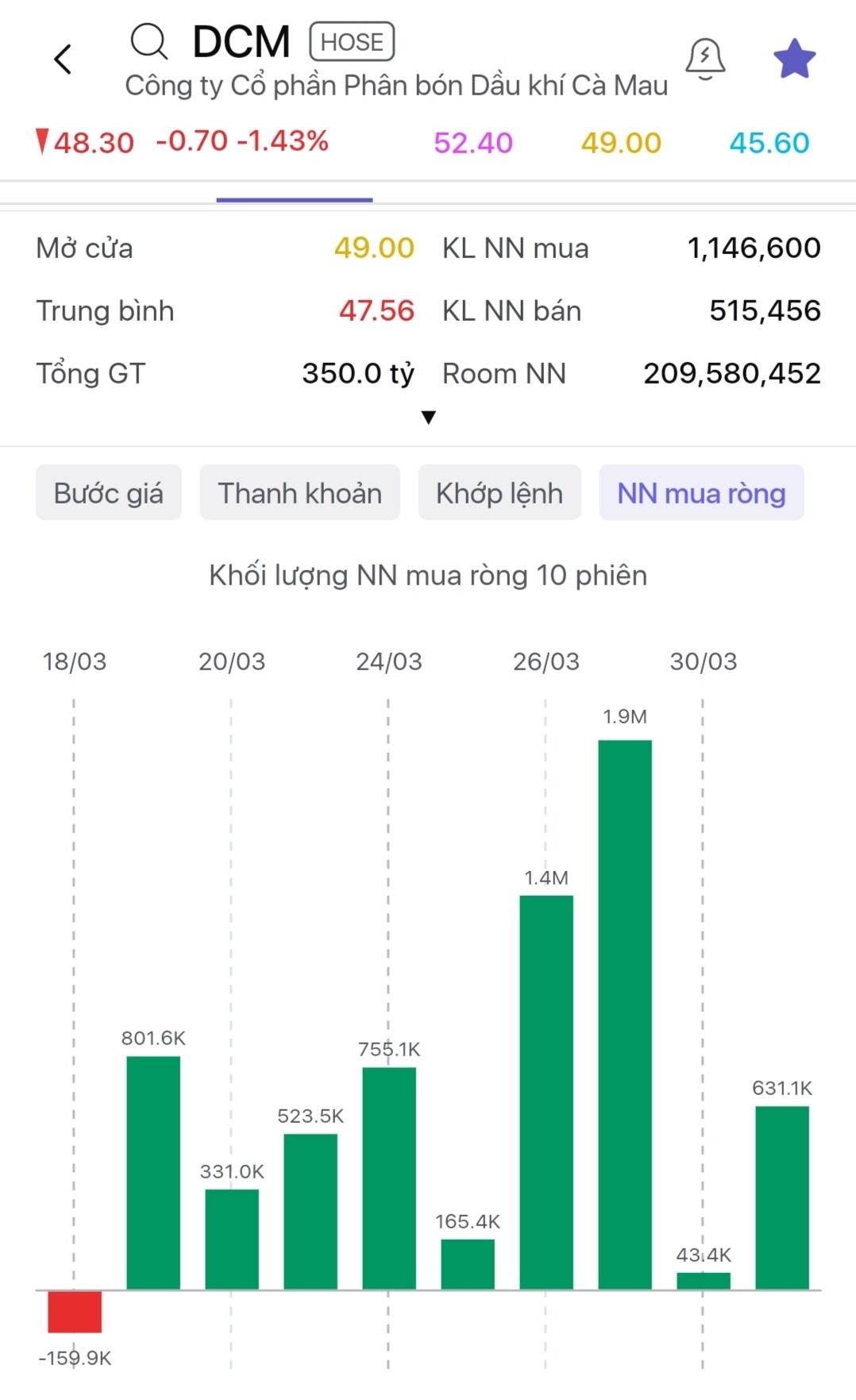856x1400 pixels.
Task: Expand more stock details with the down arrow
Action: pos(428,418)
